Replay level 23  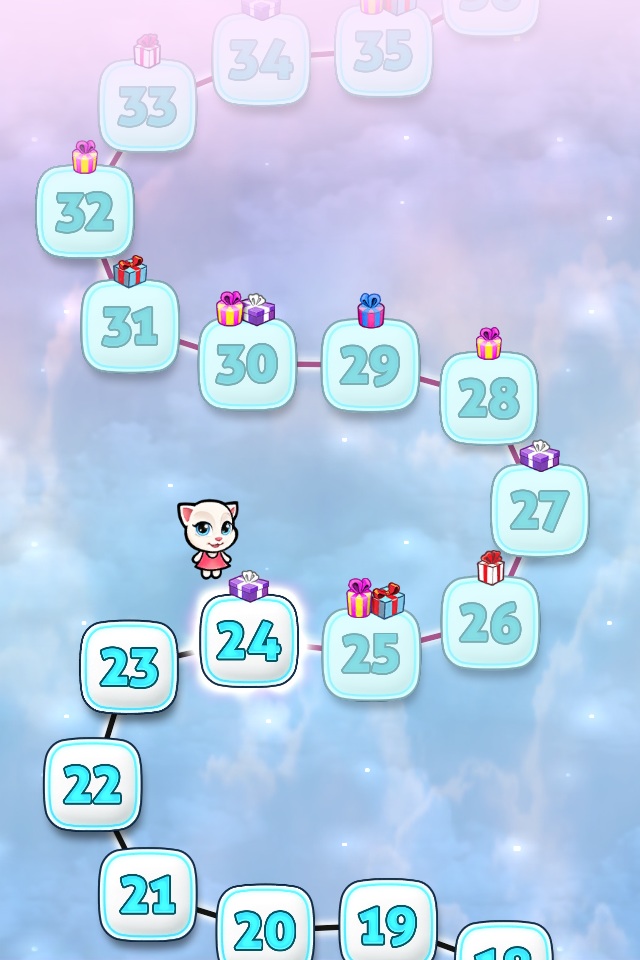[x=129, y=667]
